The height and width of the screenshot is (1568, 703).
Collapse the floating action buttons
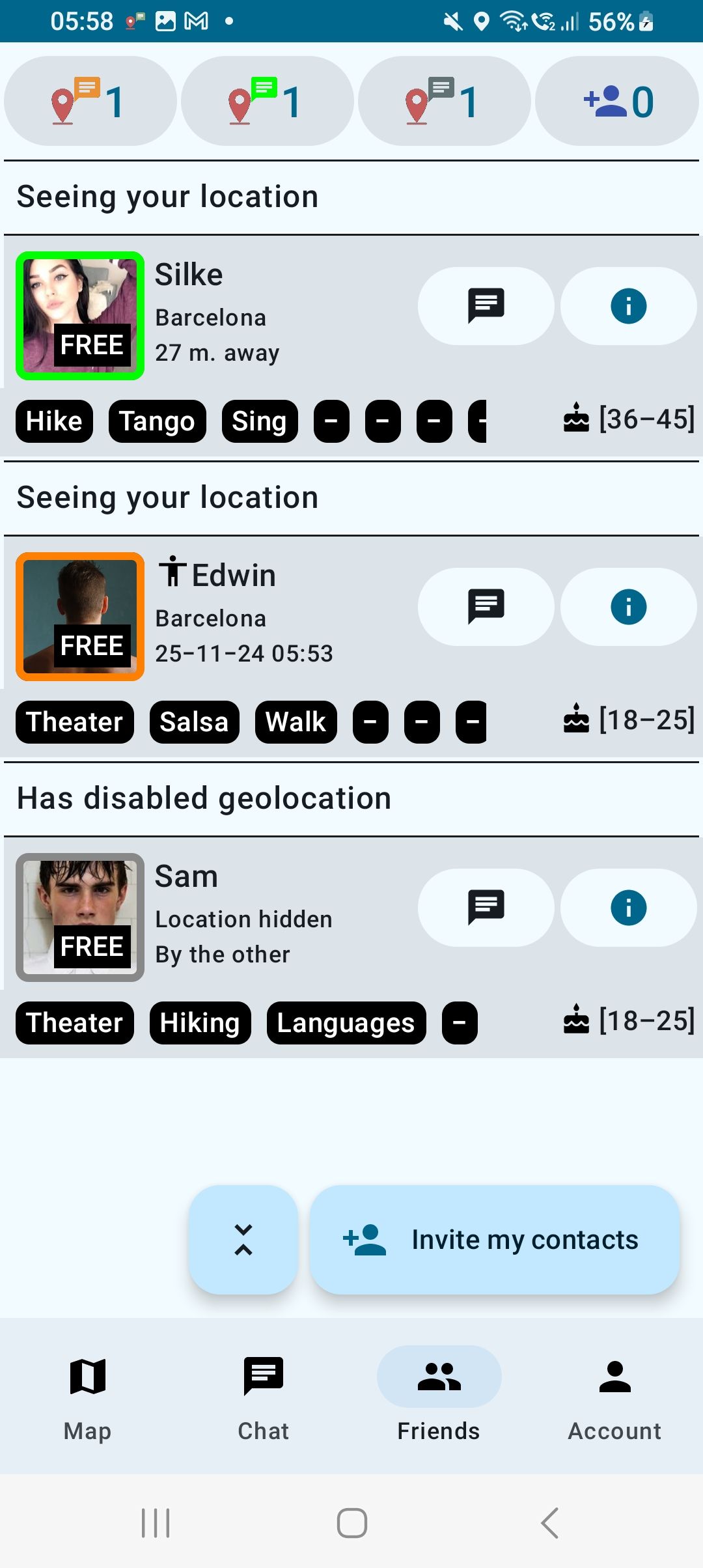243,1240
